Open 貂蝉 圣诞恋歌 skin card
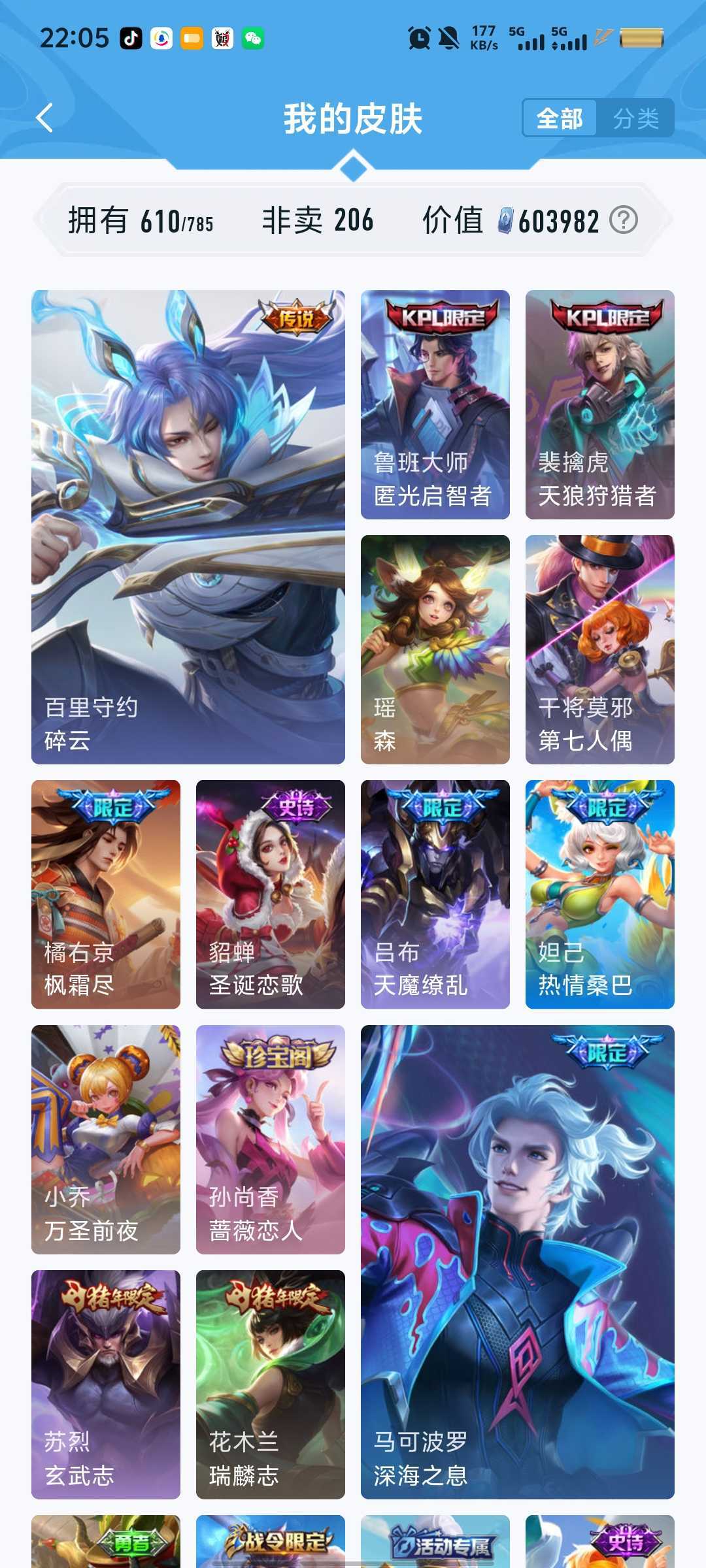Screen dimensions: 706x1568 click(270, 894)
